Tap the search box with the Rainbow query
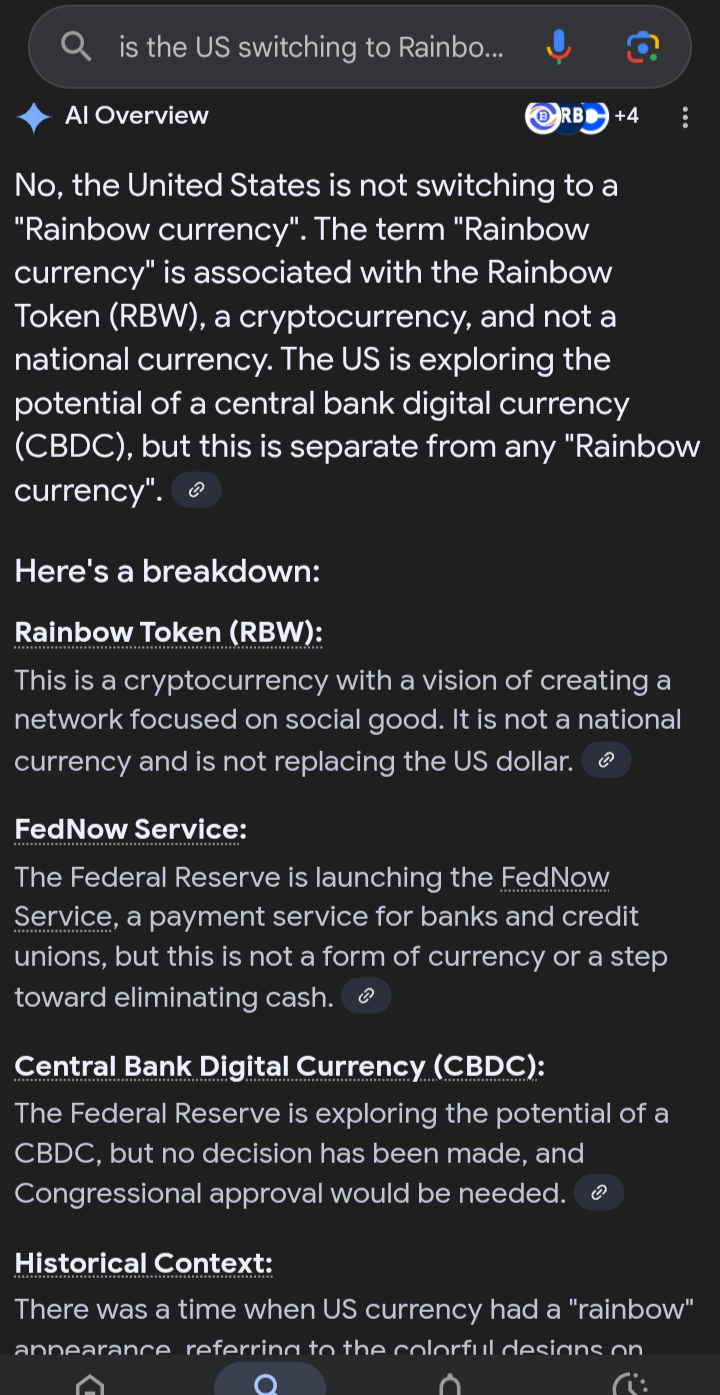The width and height of the screenshot is (720, 1395). (310, 47)
